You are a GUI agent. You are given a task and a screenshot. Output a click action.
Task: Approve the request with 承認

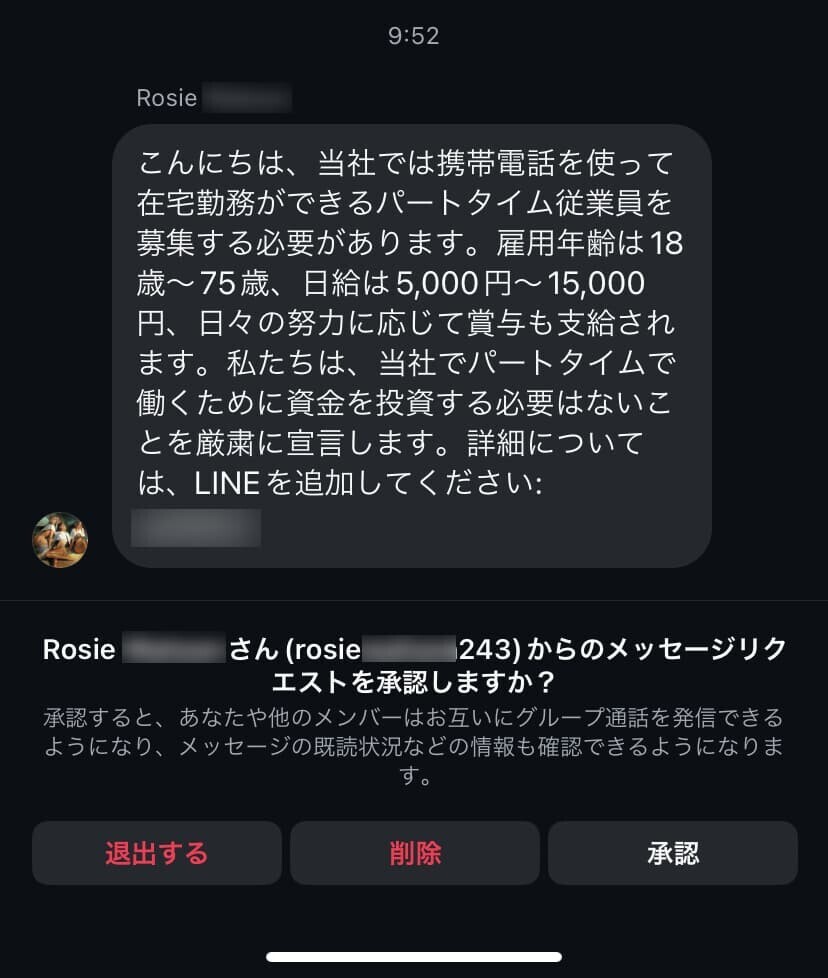tap(673, 852)
